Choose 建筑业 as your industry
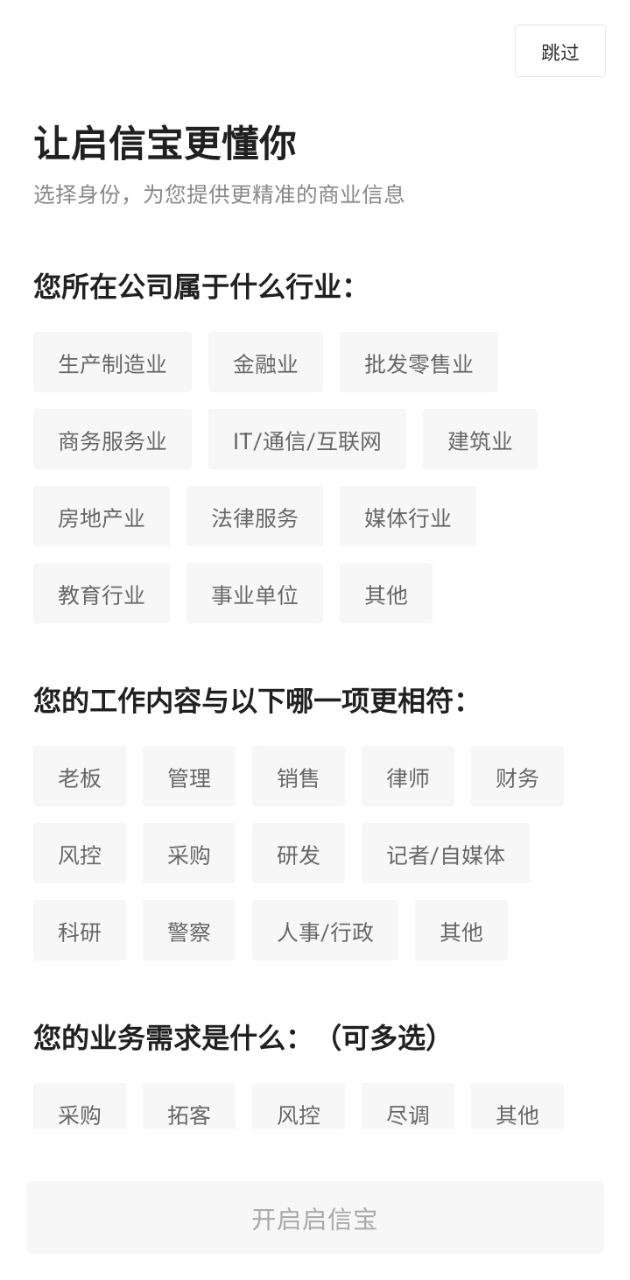The height and width of the screenshot is (1280, 630). [480, 440]
